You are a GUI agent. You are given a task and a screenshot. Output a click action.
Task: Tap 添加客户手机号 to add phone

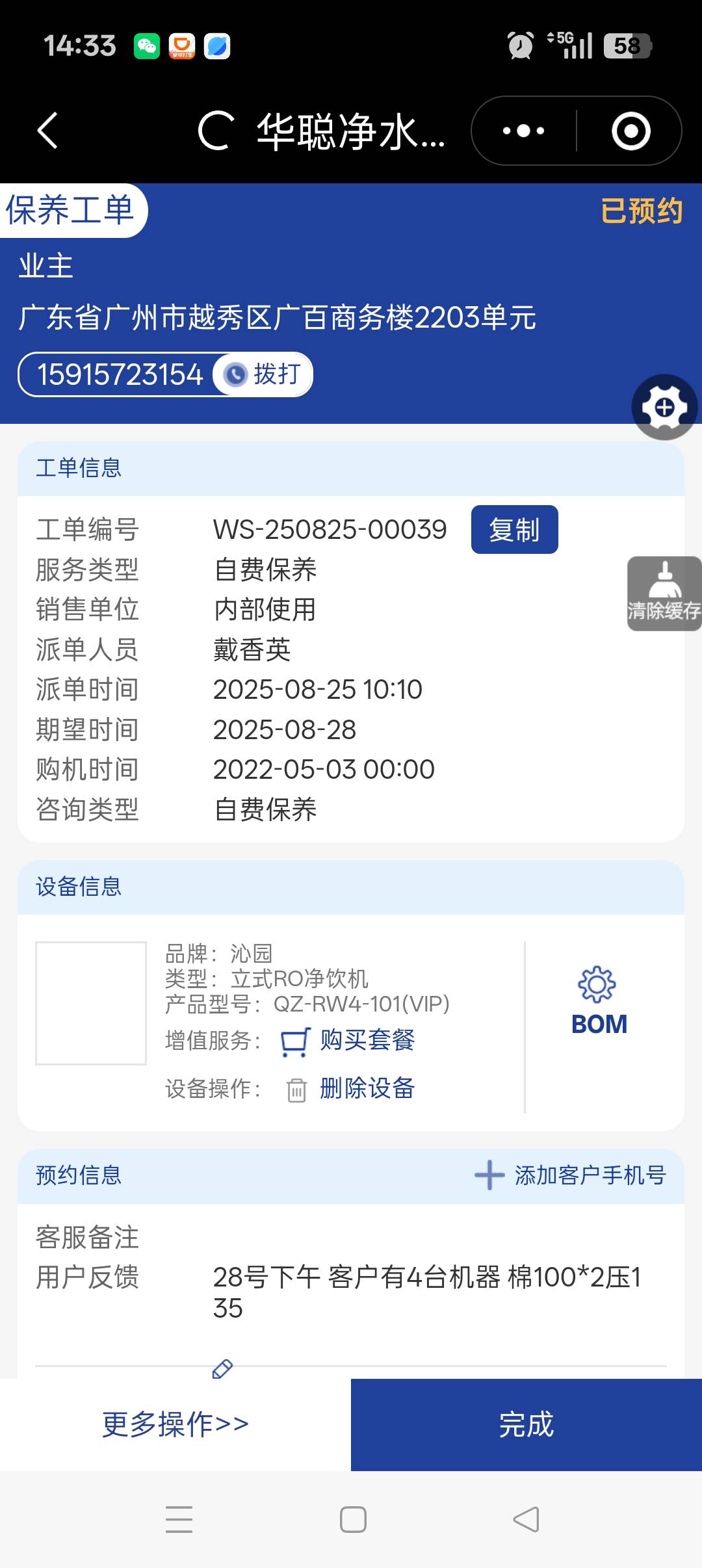click(571, 1175)
